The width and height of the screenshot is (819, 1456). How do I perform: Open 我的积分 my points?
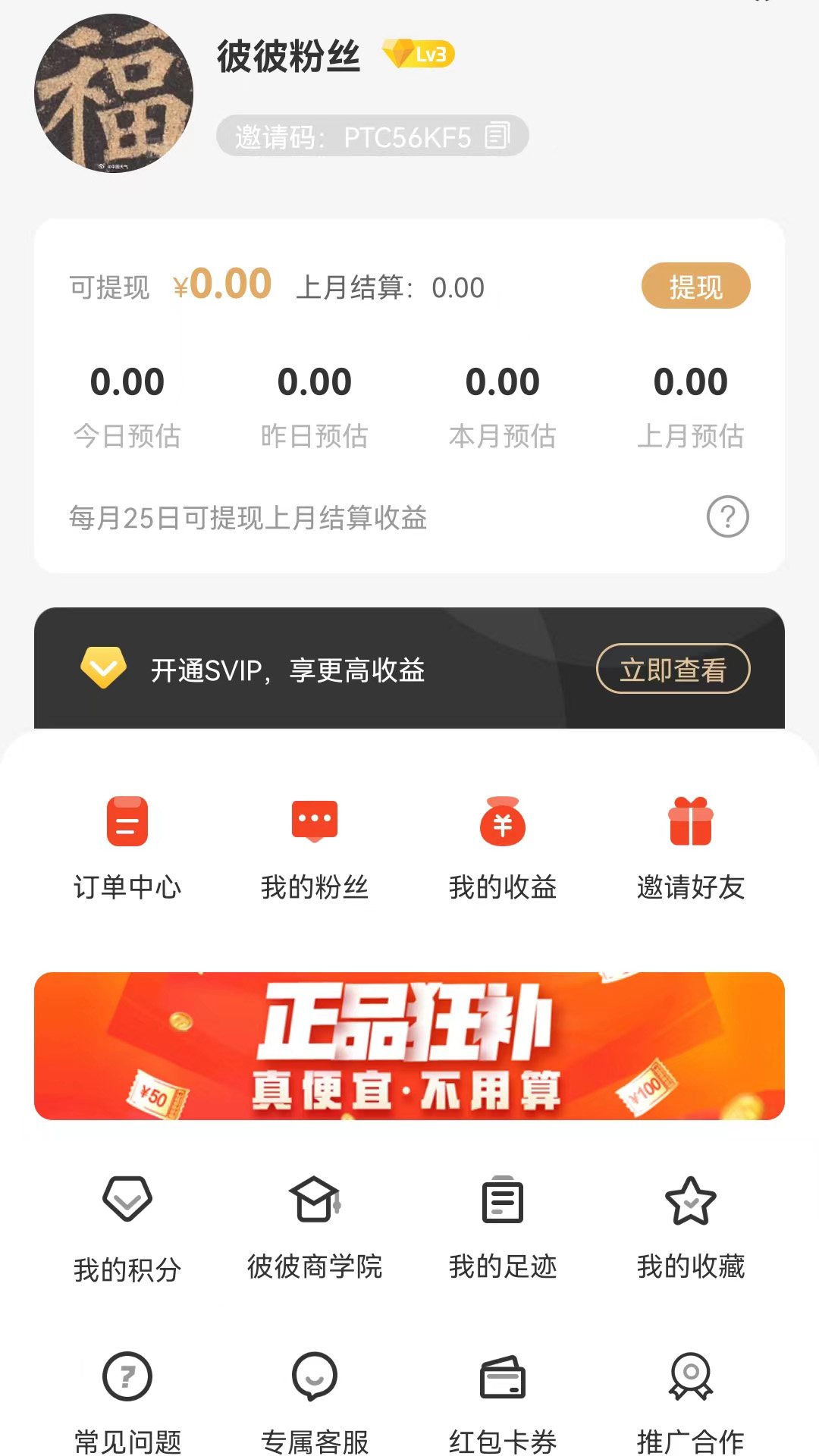127,1225
